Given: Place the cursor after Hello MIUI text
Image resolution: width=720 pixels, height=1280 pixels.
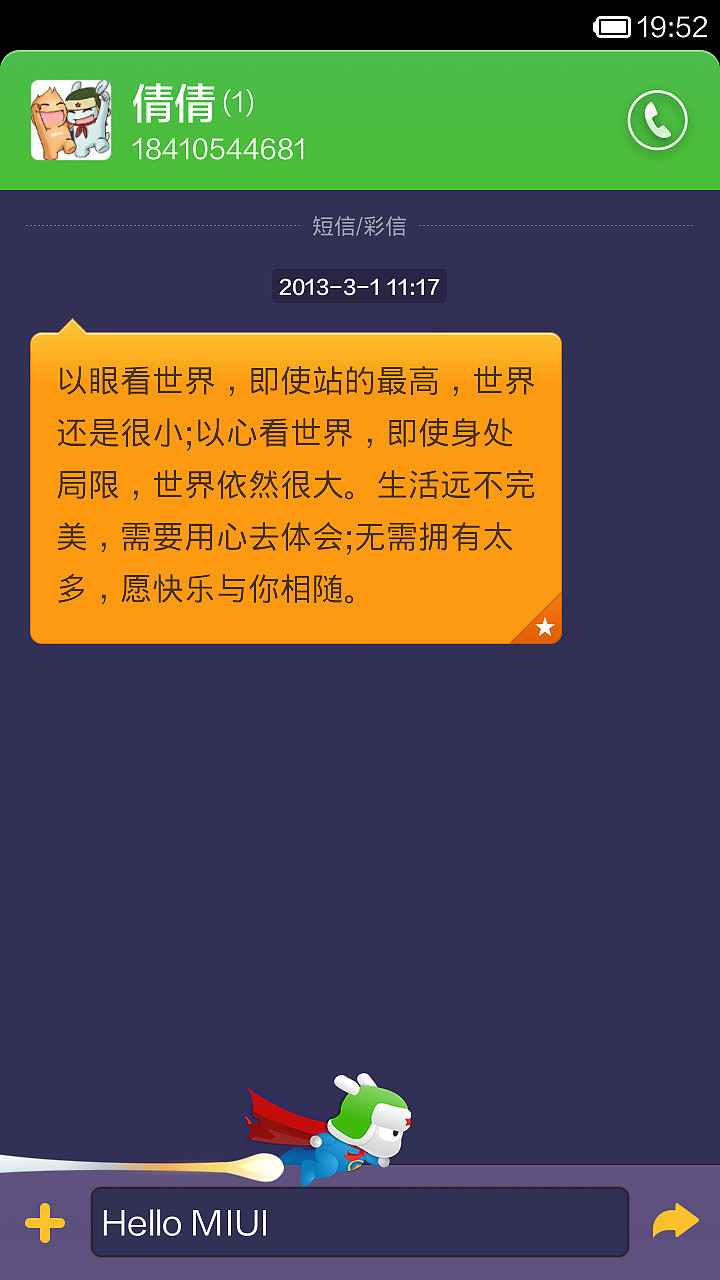Looking at the screenshot, I should coord(275,1221).
